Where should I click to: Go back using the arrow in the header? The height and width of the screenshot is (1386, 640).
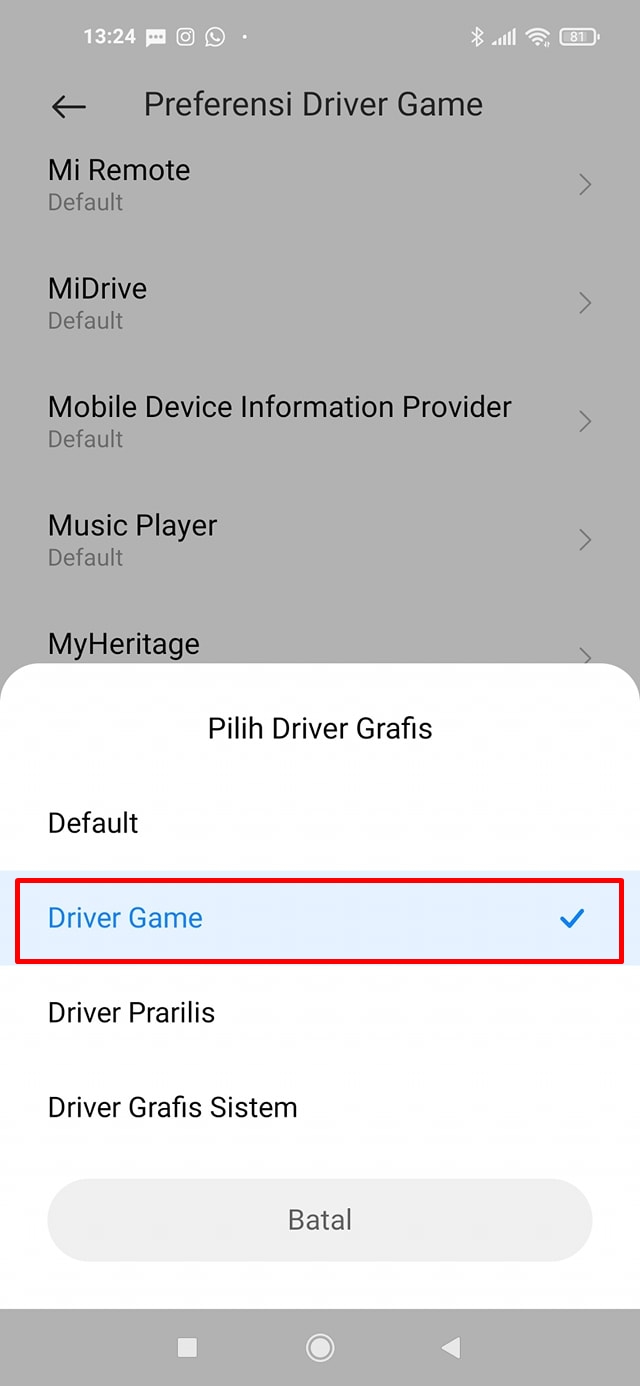click(69, 106)
